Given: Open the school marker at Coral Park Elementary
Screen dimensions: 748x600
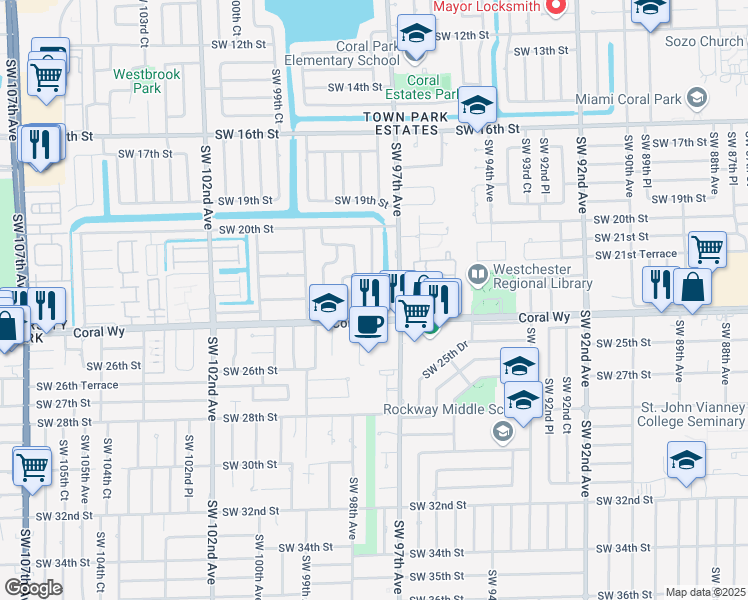Looking at the screenshot, I should click(x=416, y=33).
